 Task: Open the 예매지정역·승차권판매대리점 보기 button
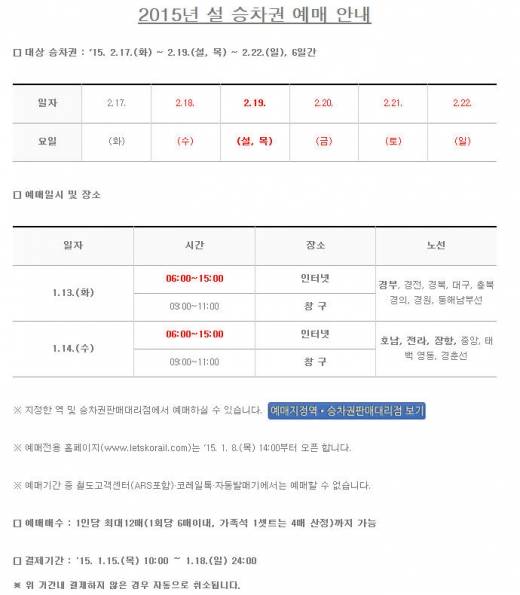pyautogui.click(x=347, y=411)
